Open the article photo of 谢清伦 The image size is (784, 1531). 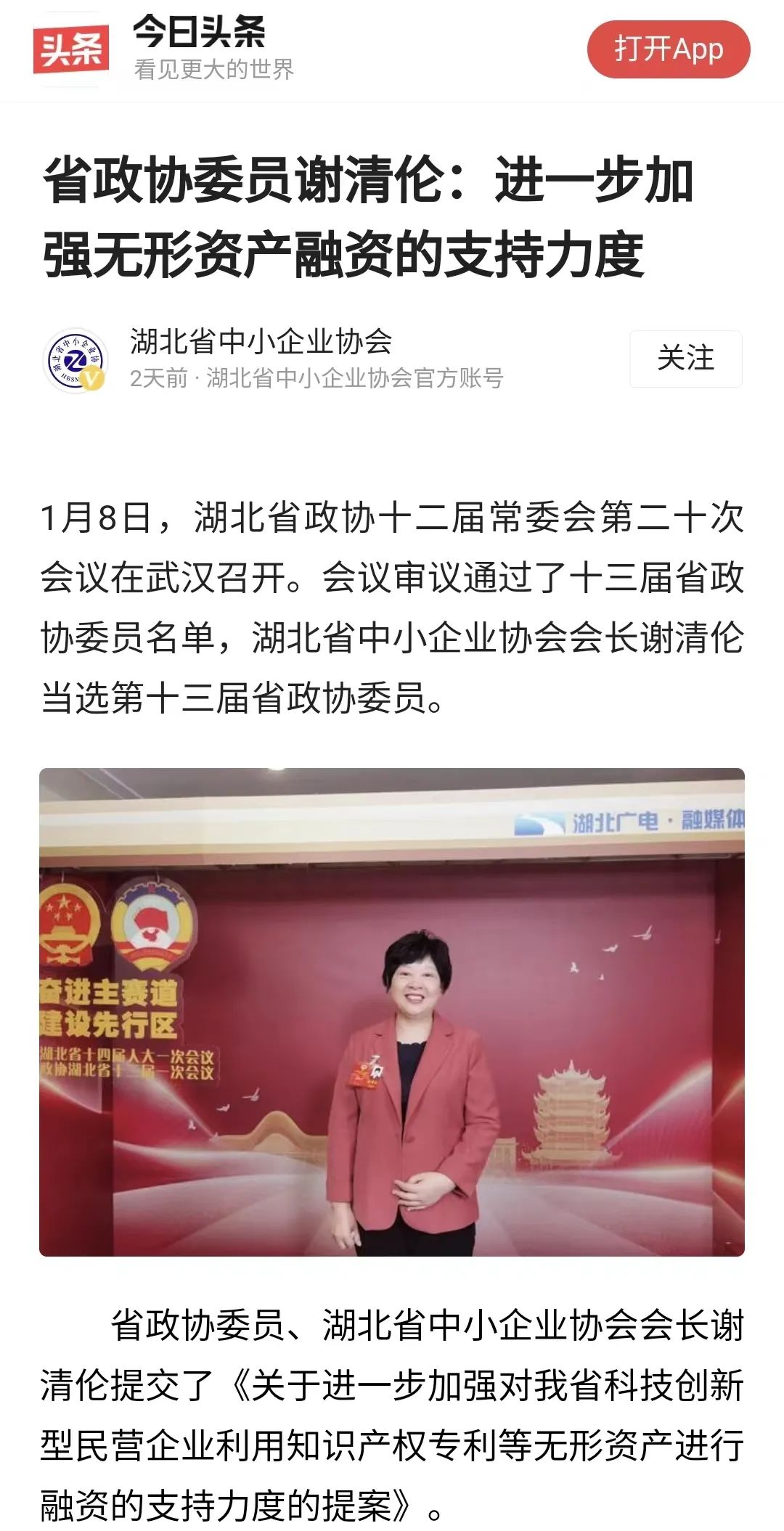tap(392, 1012)
